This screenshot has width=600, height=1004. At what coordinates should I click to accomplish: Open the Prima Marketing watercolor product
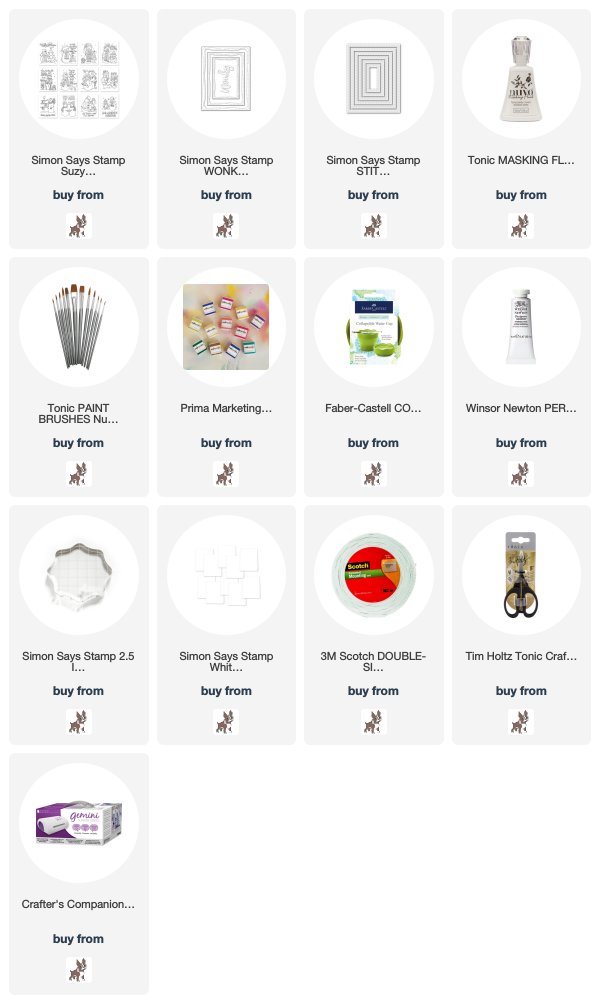pyautogui.click(x=226, y=327)
